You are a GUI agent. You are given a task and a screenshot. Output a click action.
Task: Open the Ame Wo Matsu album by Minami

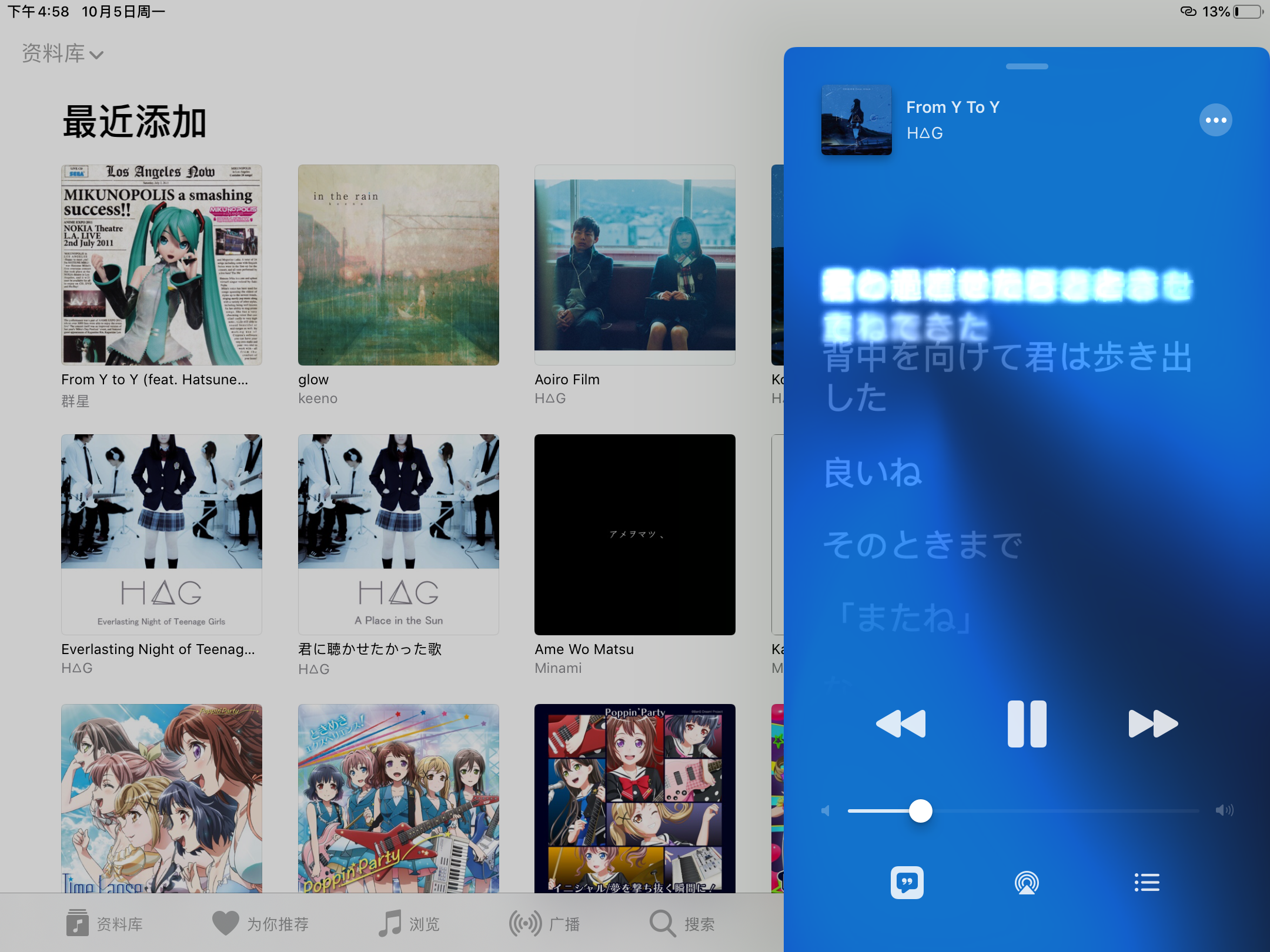pos(634,534)
